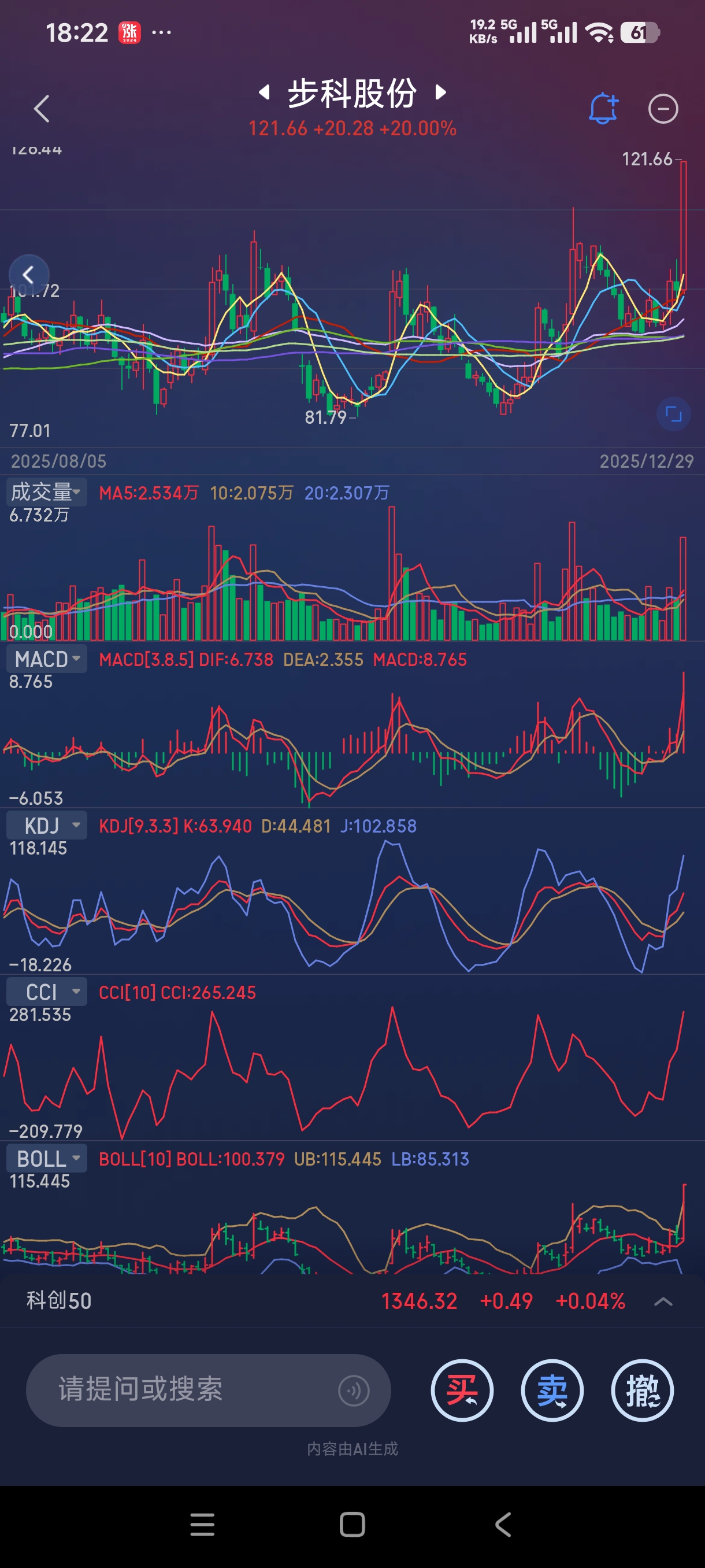Image resolution: width=705 pixels, height=1568 pixels.
Task: Select a different indicator for CCI
Action: point(47,992)
